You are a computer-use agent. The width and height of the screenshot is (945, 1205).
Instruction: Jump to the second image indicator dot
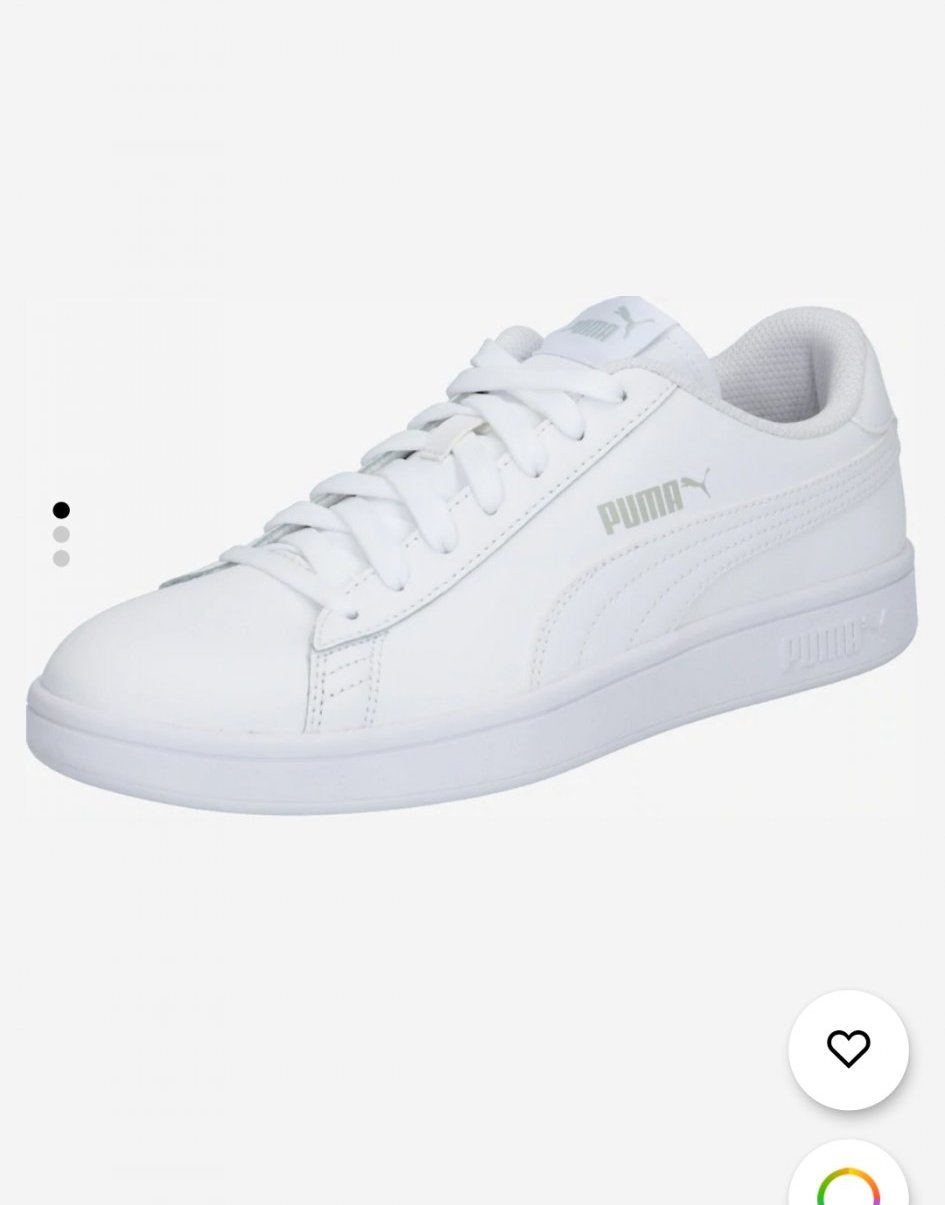(x=61, y=535)
